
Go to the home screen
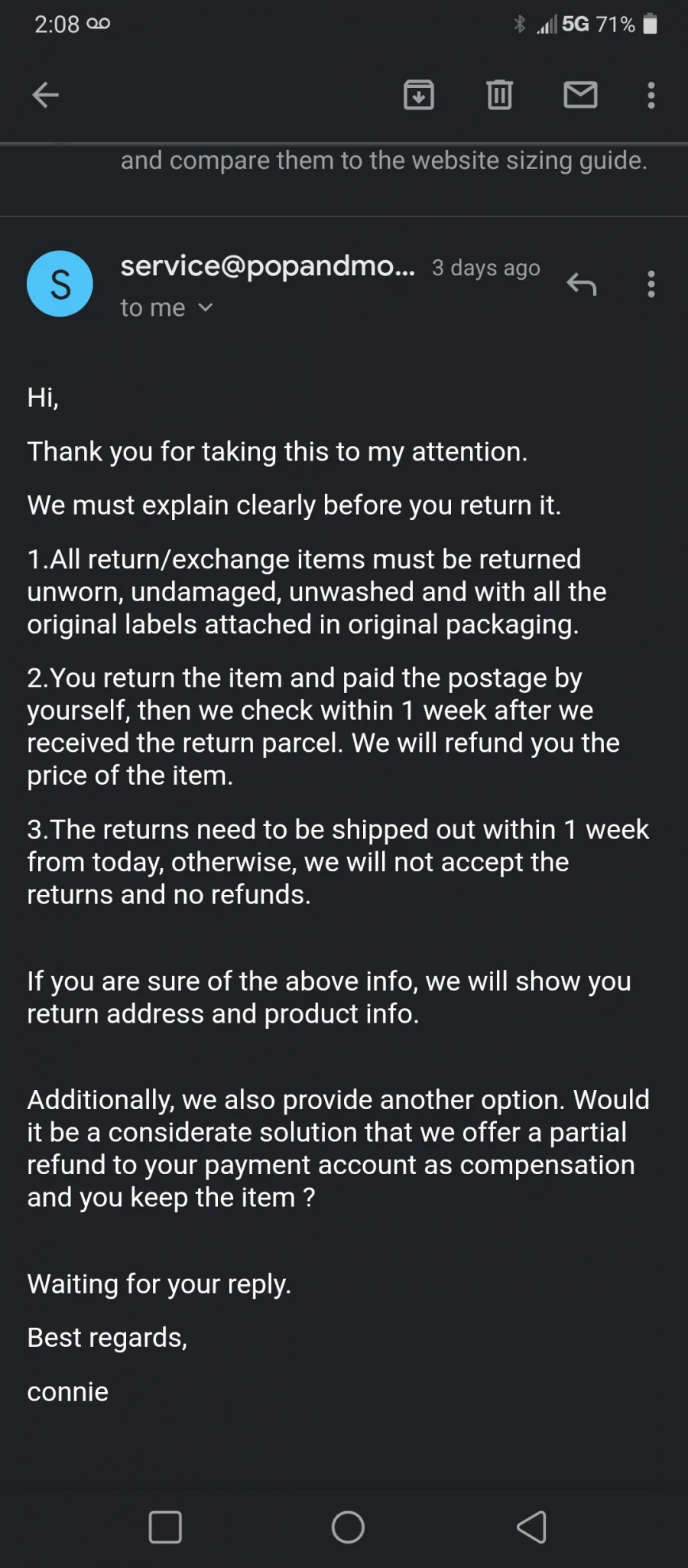pos(348,1527)
